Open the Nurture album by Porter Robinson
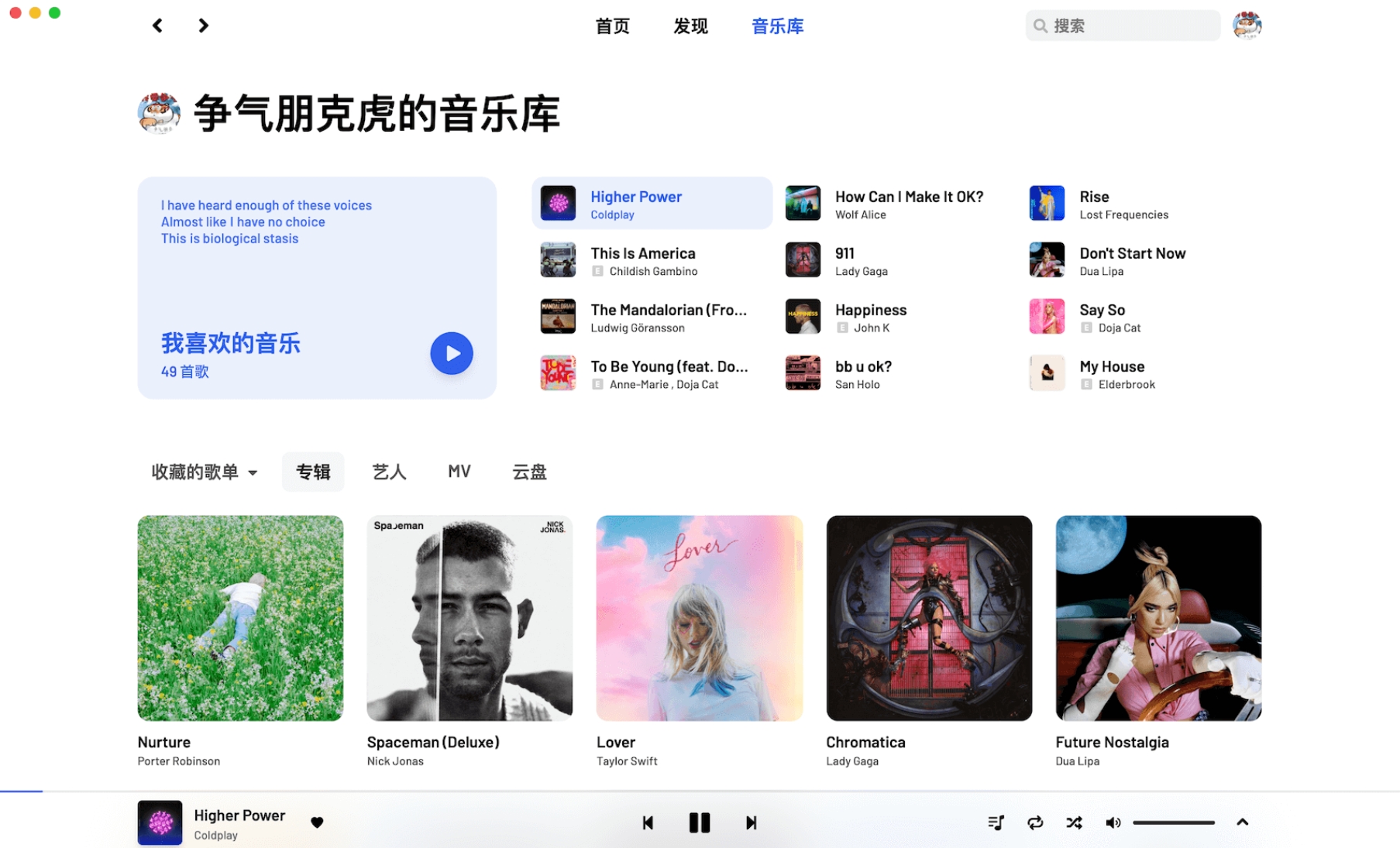The height and width of the screenshot is (848, 1400). tap(240, 618)
